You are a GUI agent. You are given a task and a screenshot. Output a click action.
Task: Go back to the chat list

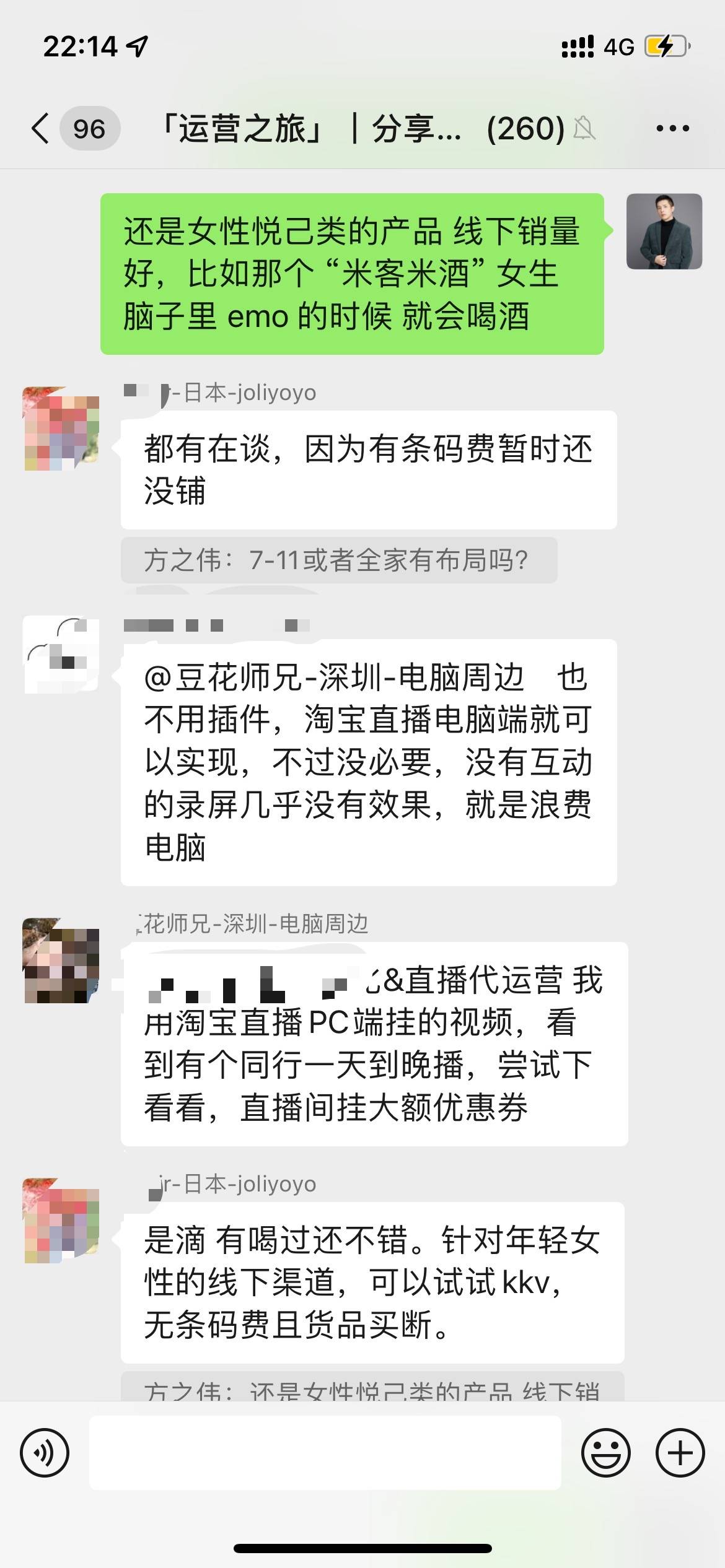click(41, 129)
